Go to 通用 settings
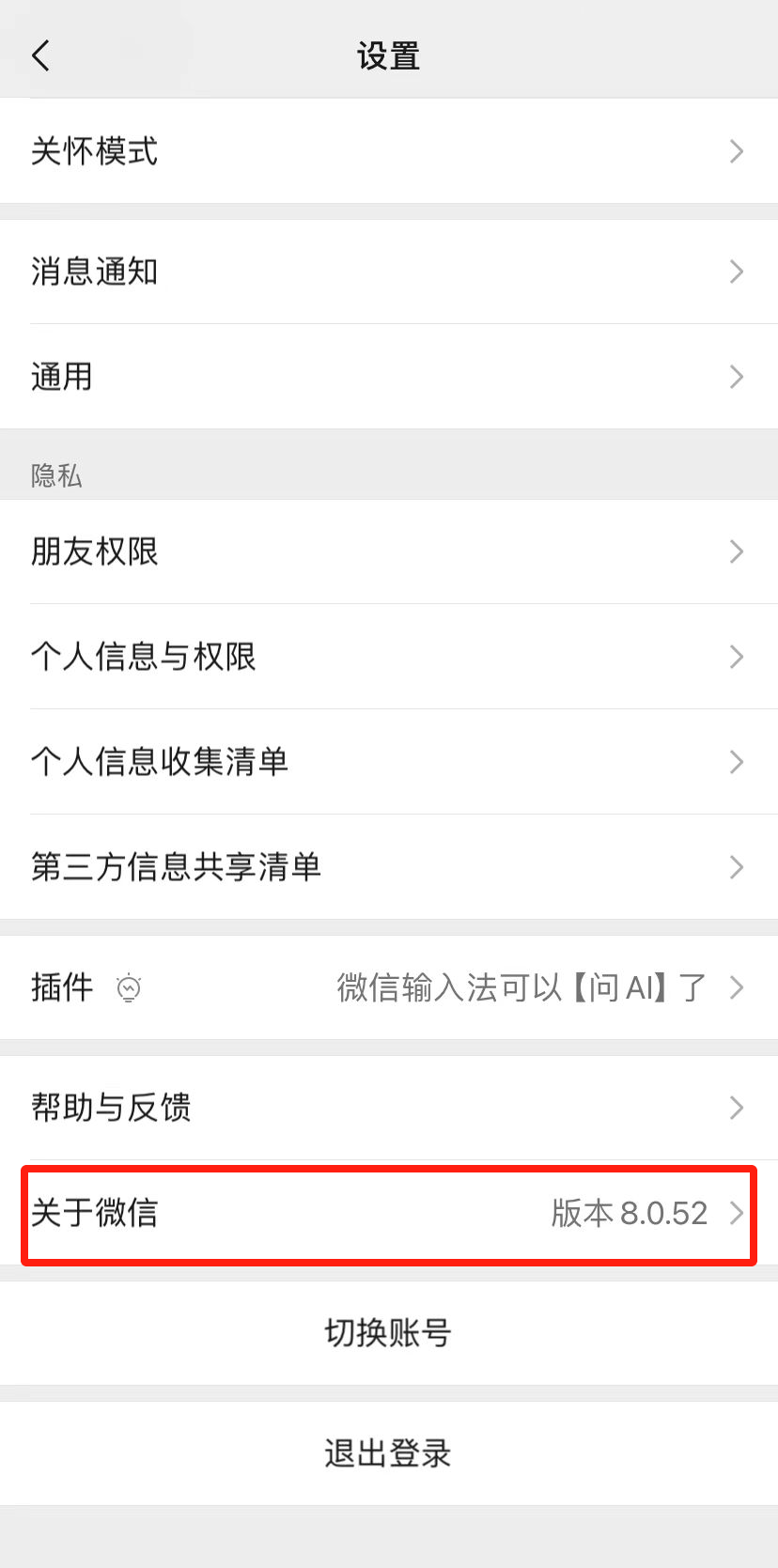The width and height of the screenshot is (778, 1568). click(389, 377)
